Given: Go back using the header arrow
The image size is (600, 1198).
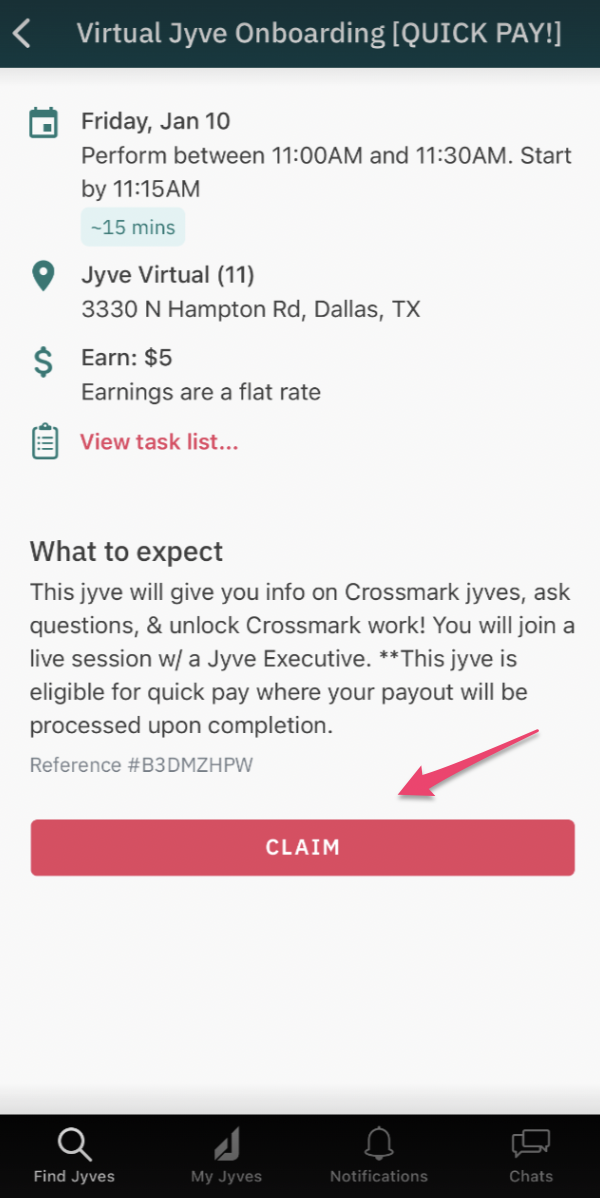Looking at the screenshot, I should pyautogui.click(x=22, y=34).
